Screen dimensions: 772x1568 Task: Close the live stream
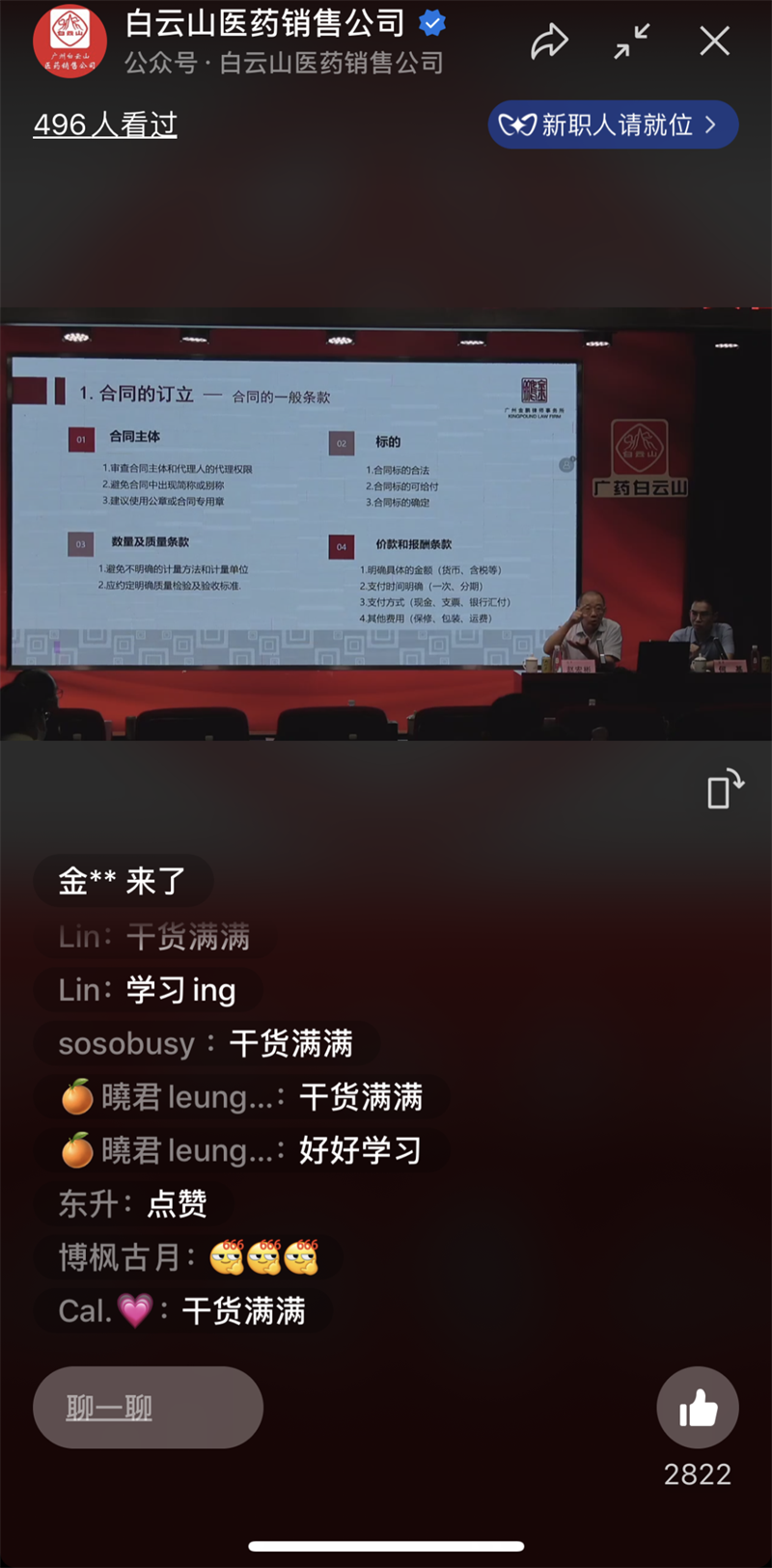pos(715,41)
